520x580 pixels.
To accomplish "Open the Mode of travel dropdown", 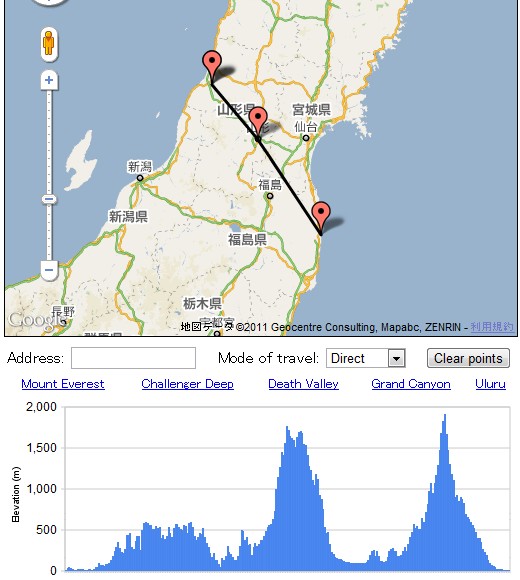I will coord(365,358).
